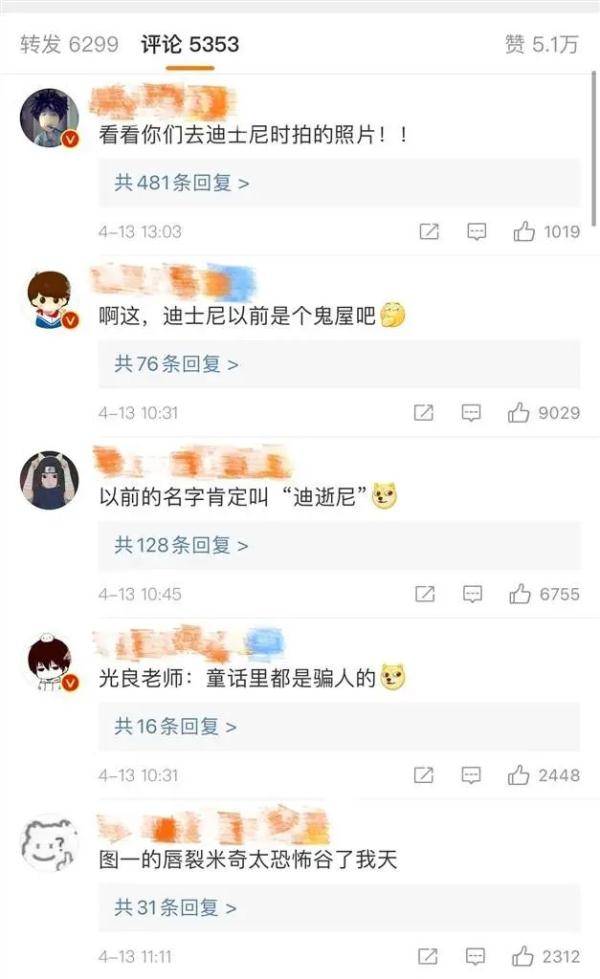Expand 共31条回复 replies
The image size is (600, 979).
[x=176, y=908]
